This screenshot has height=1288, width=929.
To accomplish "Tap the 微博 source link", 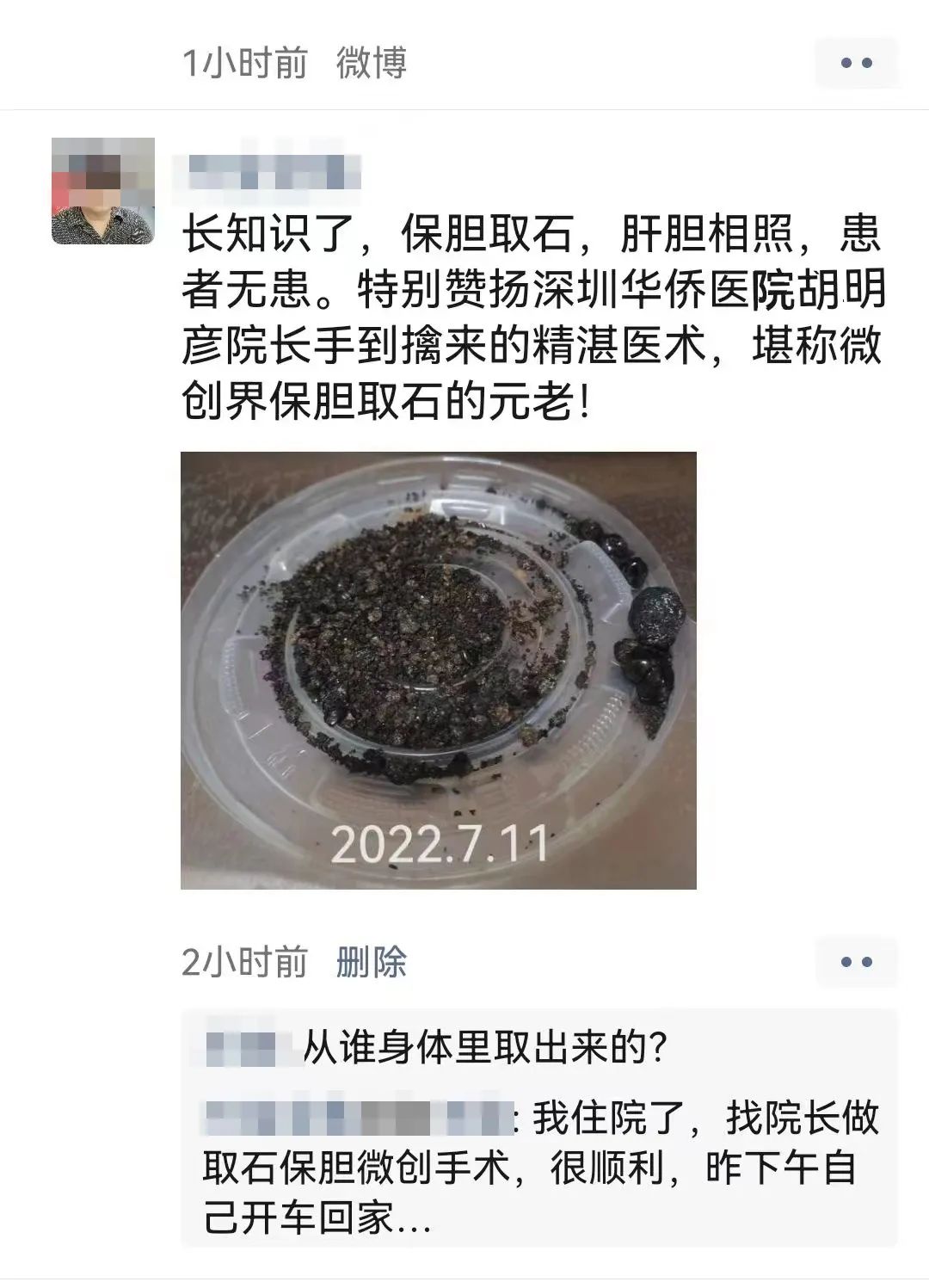I will pos(371,63).
